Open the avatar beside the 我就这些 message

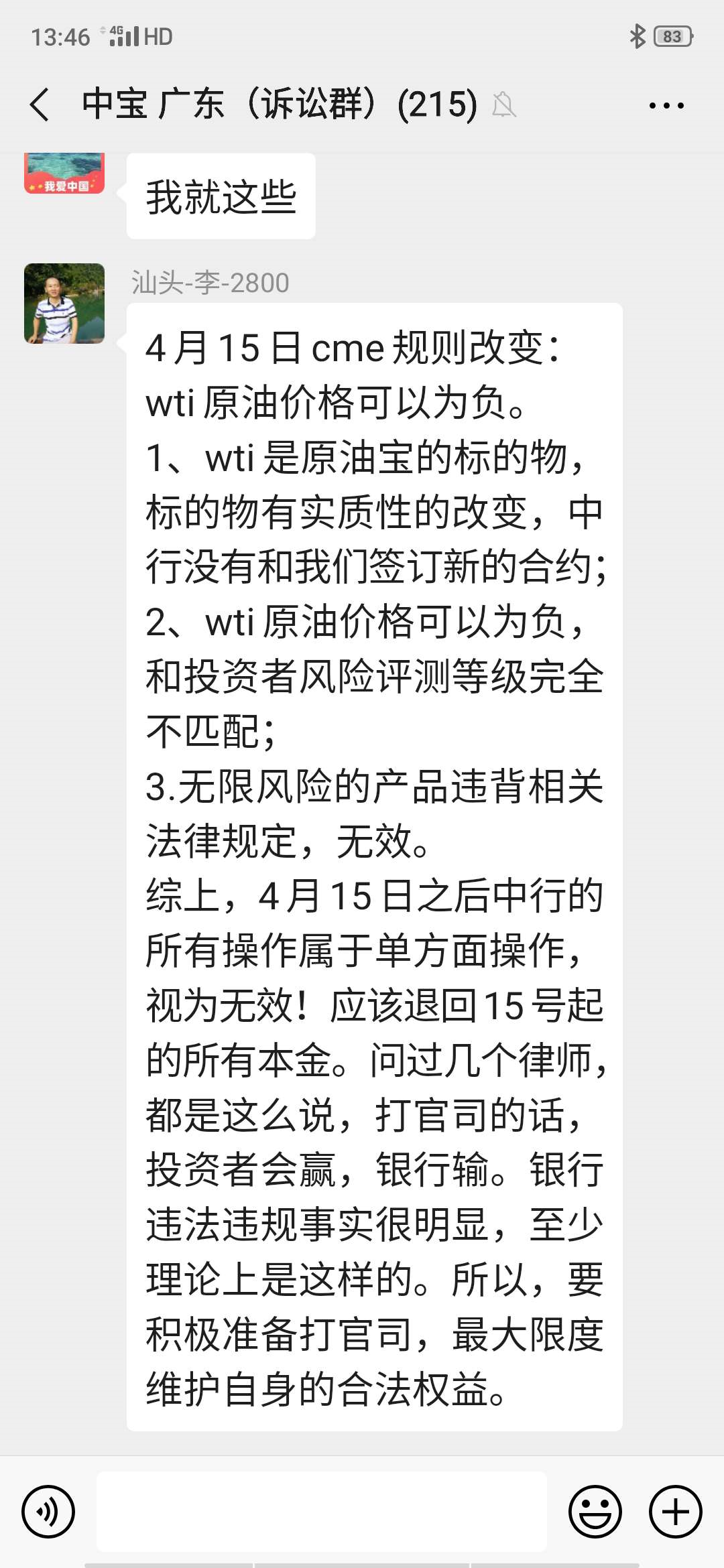click(64, 174)
